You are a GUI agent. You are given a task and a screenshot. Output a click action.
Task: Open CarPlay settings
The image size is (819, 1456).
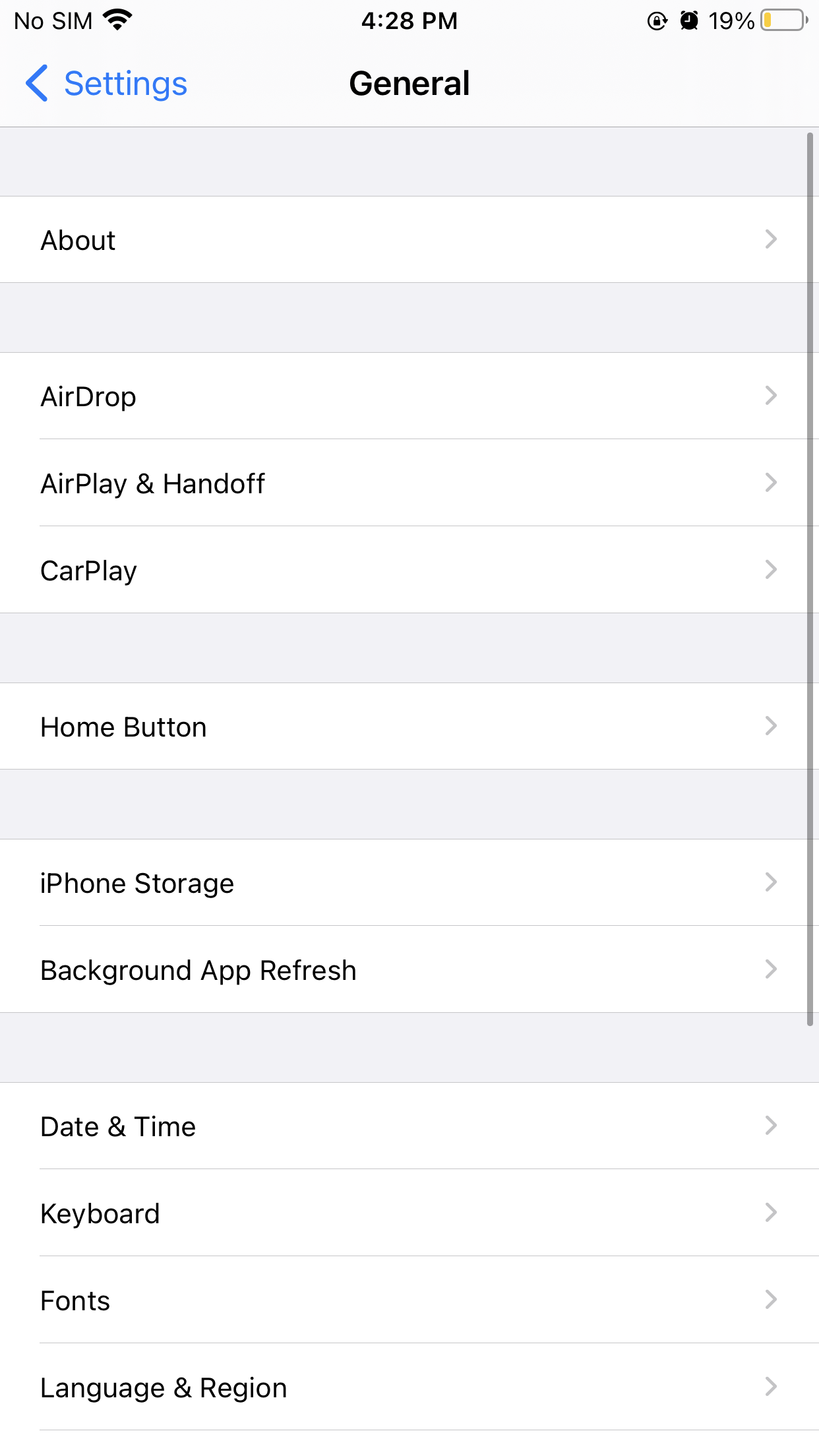[409, 570]
